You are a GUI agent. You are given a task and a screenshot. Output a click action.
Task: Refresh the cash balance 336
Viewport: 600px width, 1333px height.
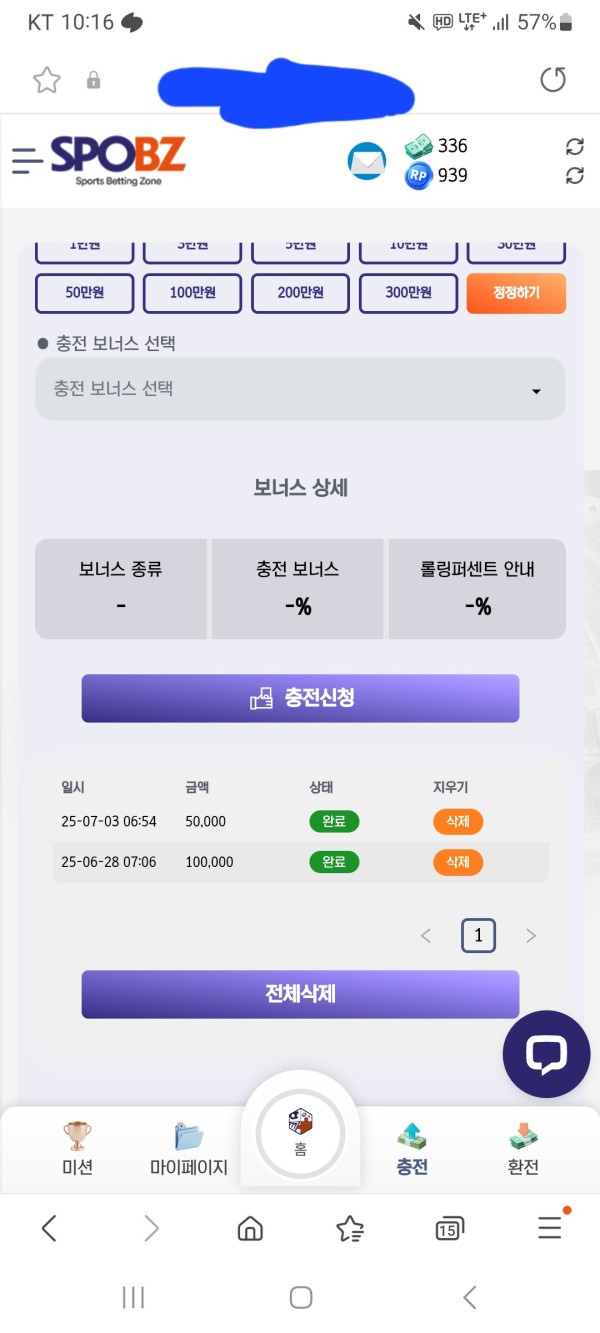(574, 147)
